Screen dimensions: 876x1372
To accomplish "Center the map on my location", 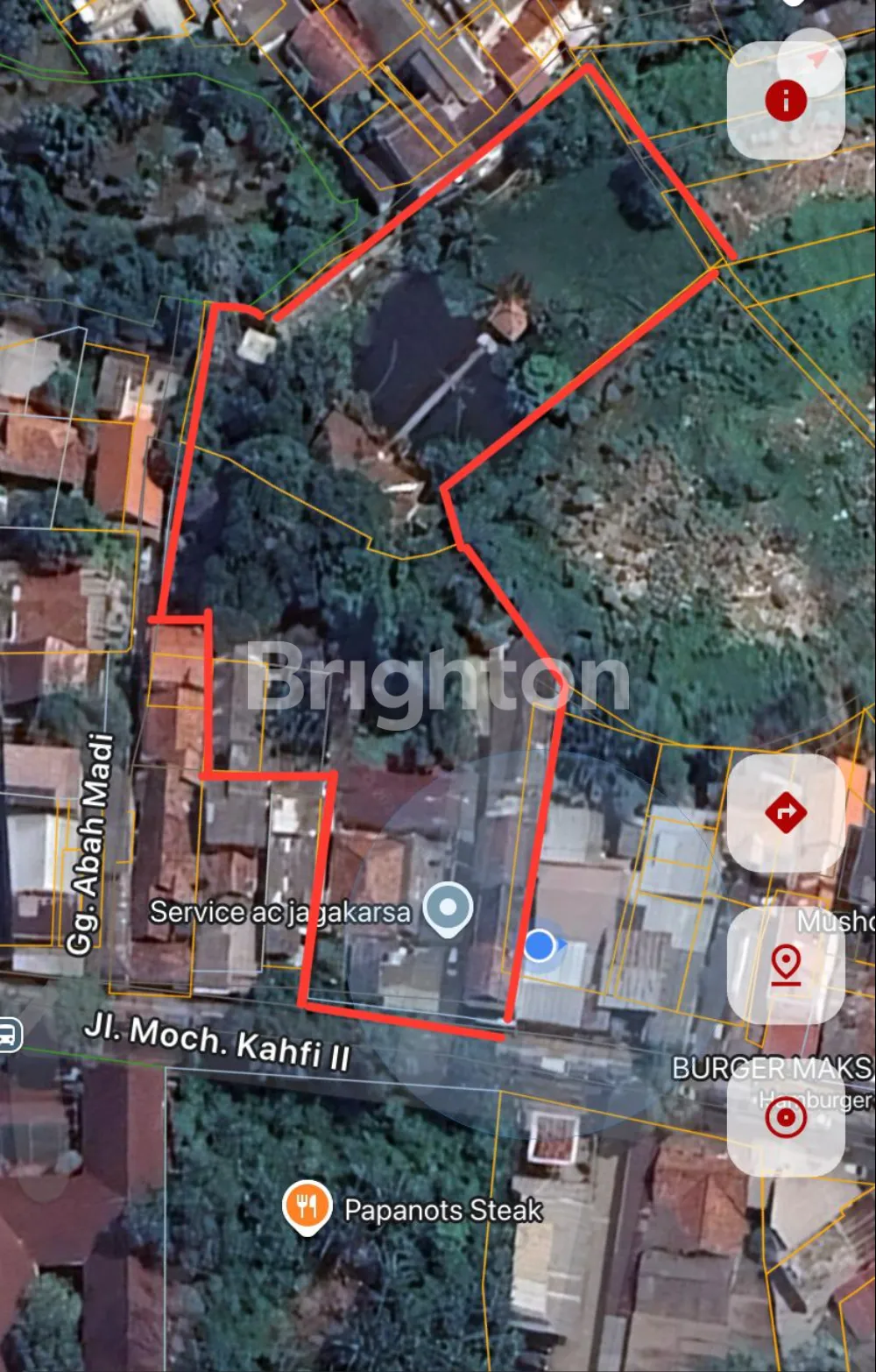I will point(786,1118).
